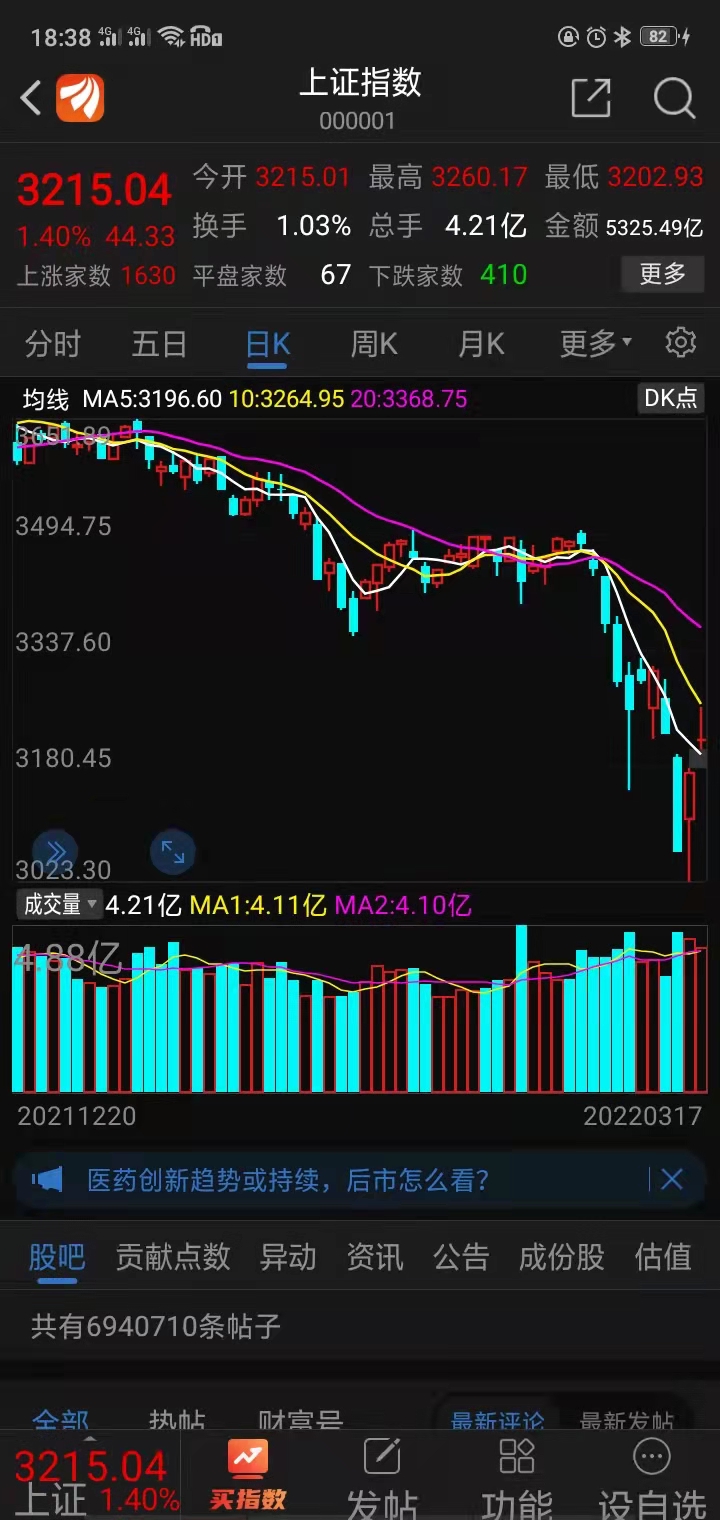Image resolution: width=720 pixels, height=1520 pixels.
Task: Open the 成交量 indicator dropdown
Action: click(x=59, y=905)
